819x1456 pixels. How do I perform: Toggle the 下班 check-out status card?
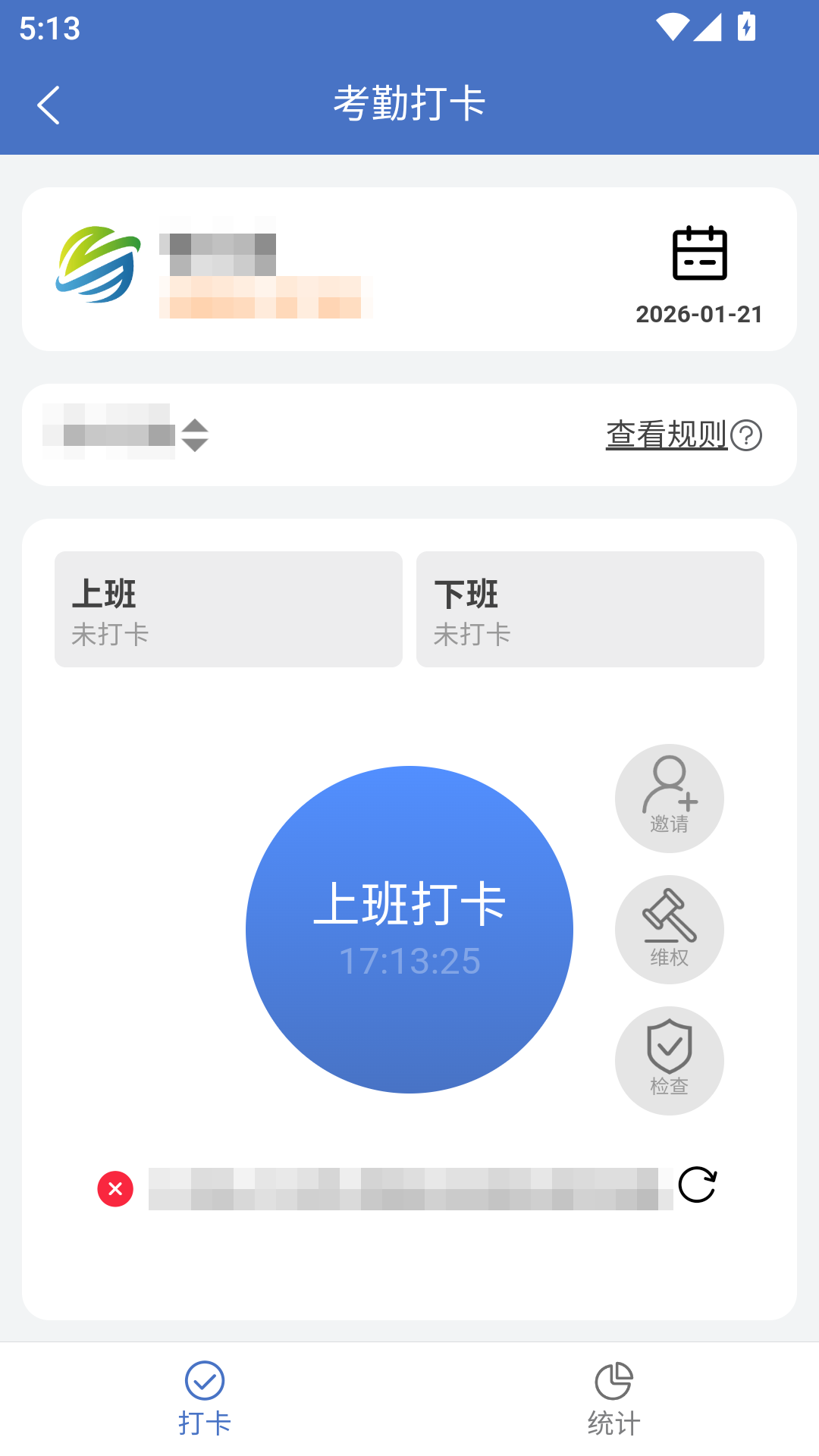tap(590, 609)
